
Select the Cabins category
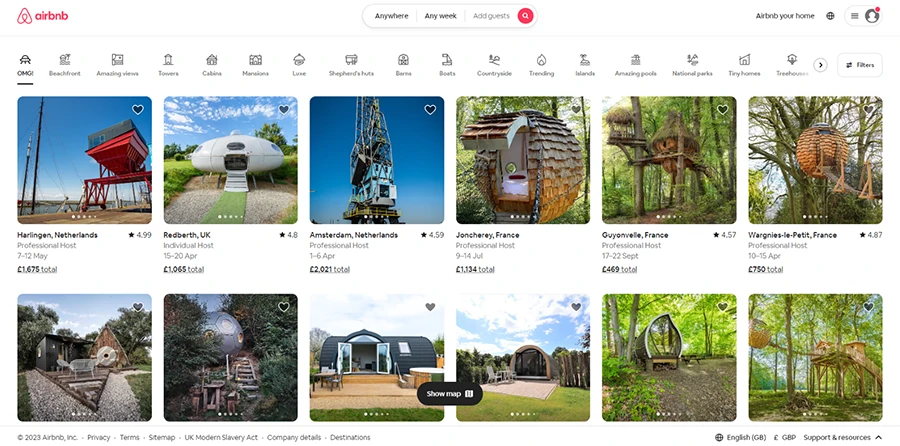tap(211, 65)
